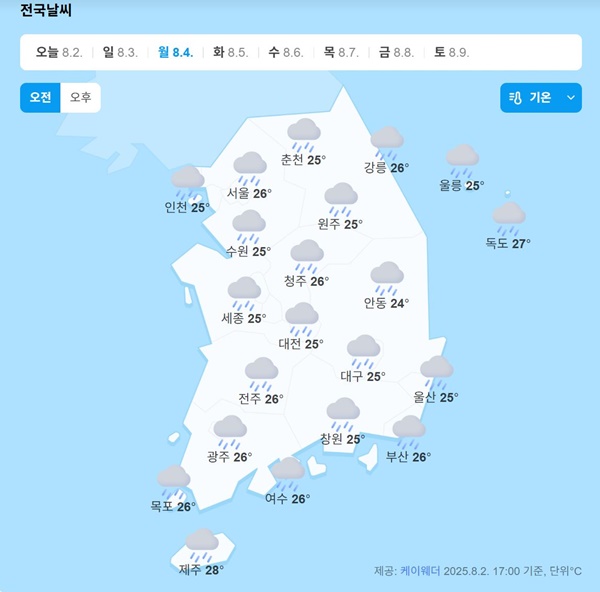View the 토 8.9. forecast tab
Screen dimensions: 600x592
point(451,52)
